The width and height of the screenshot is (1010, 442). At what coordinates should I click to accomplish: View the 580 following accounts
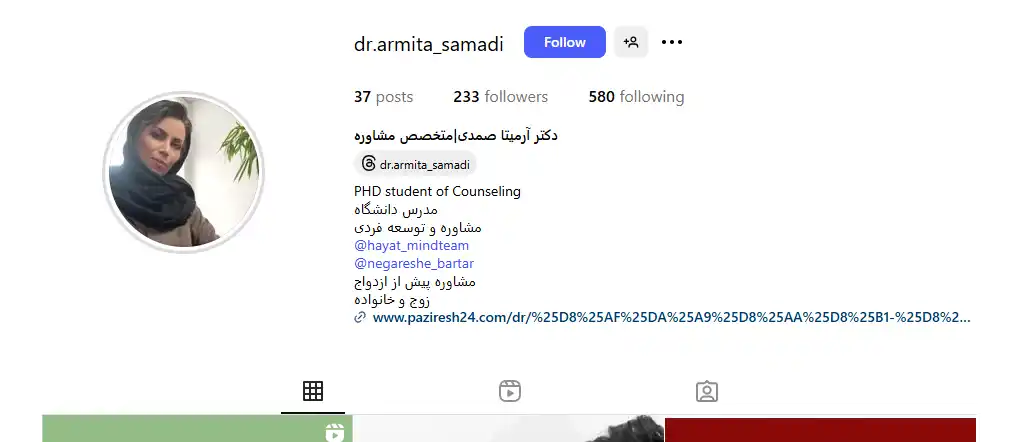click(x=636, y=97)
